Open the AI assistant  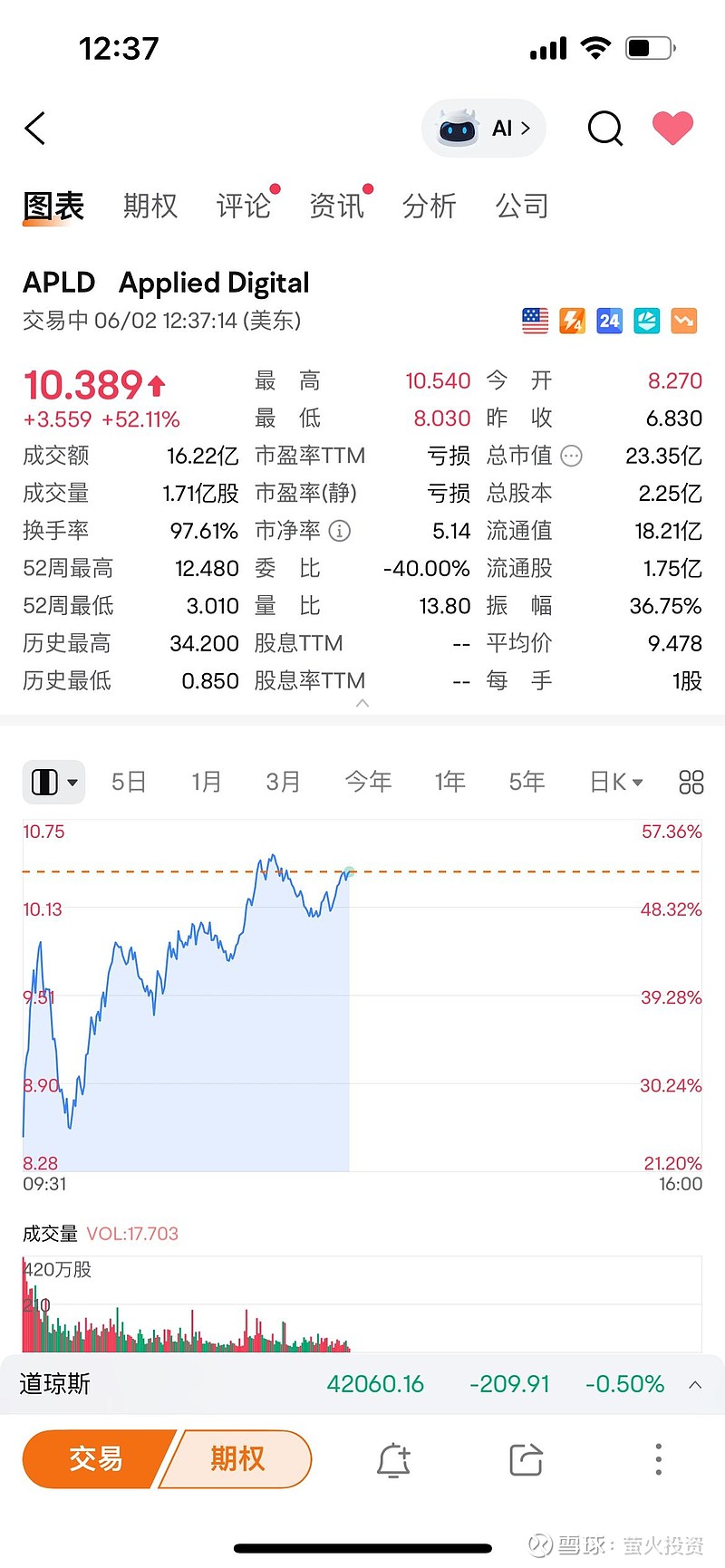483,129
